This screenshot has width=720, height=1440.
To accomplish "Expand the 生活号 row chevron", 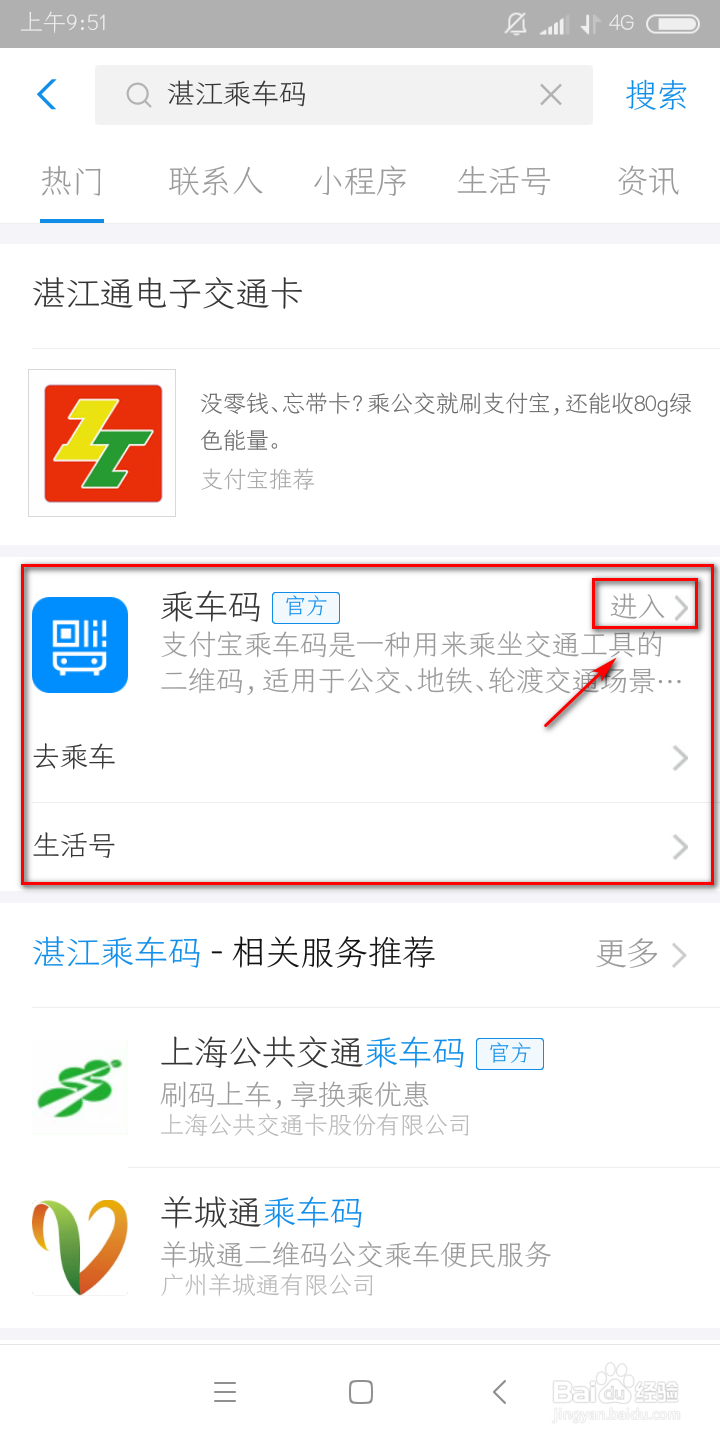I will (681, 847).
